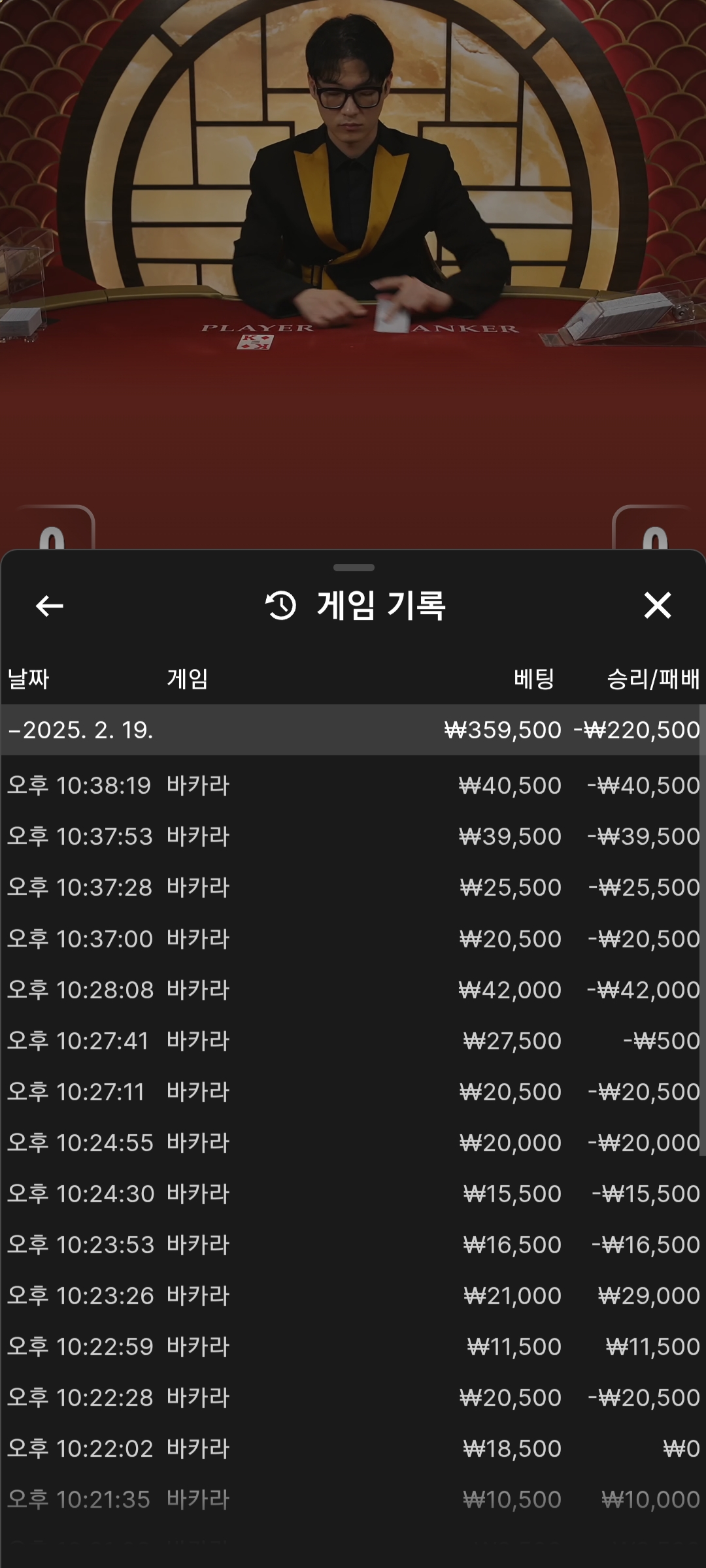
Task: Open the 오후 10:27:11 바카라 record
Action: (353, 1092)
